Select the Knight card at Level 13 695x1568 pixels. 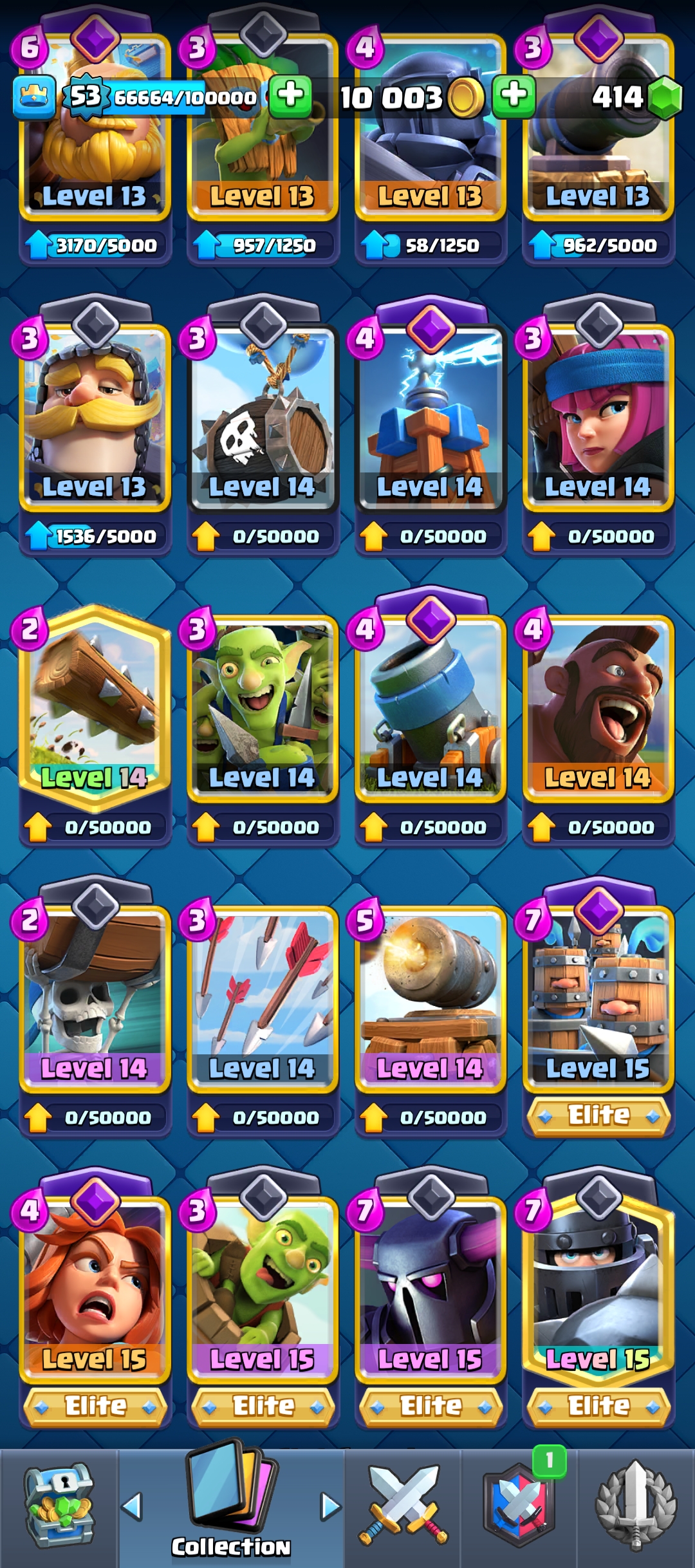coord(95,418)
